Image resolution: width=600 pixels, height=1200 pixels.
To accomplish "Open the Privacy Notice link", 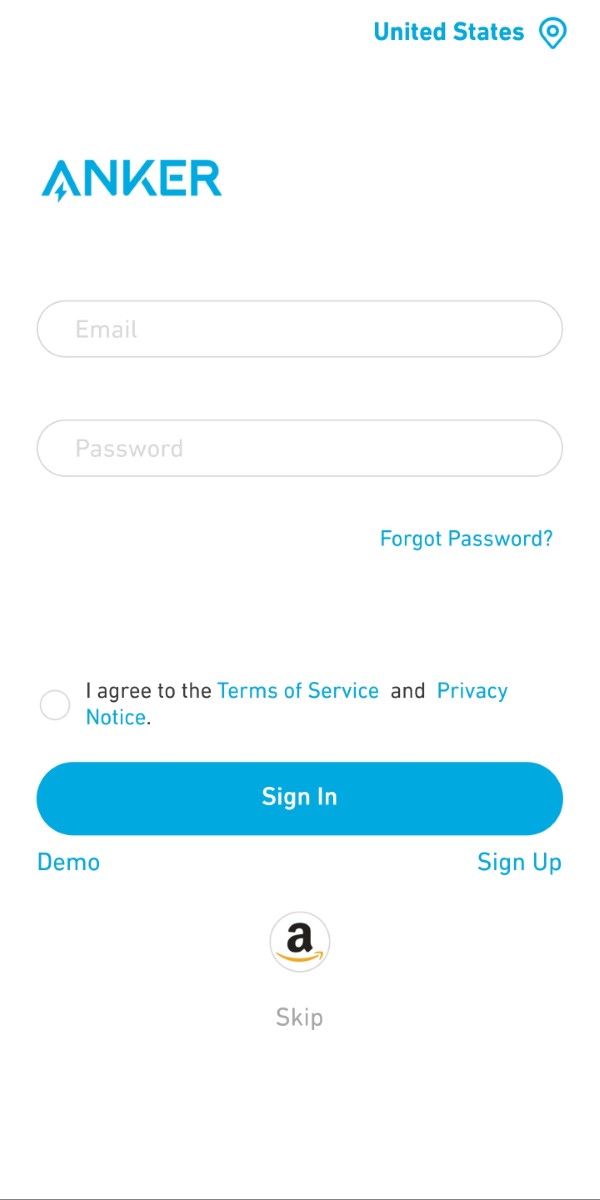I will click(x=472, y=691).
